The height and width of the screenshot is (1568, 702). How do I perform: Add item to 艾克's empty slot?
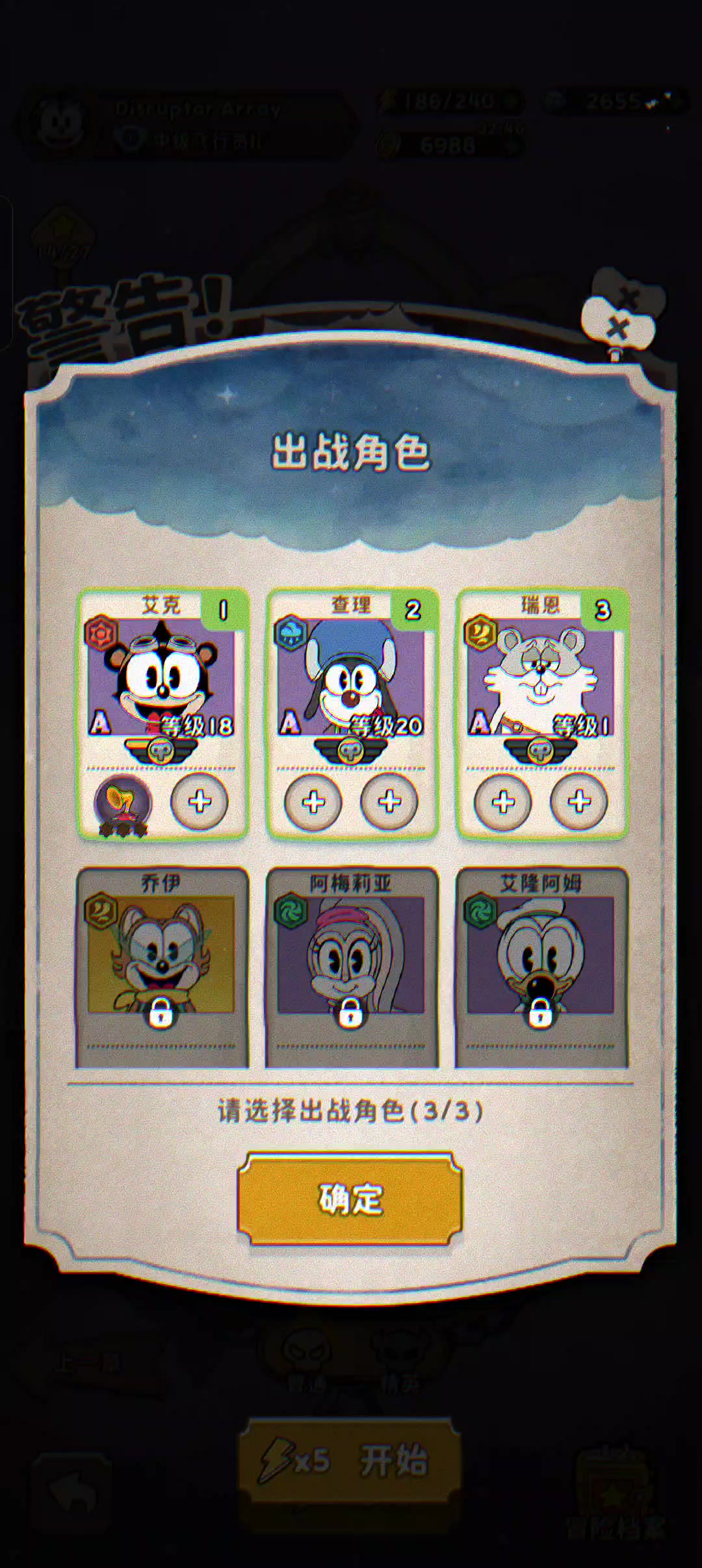click(x=200, y=802)
